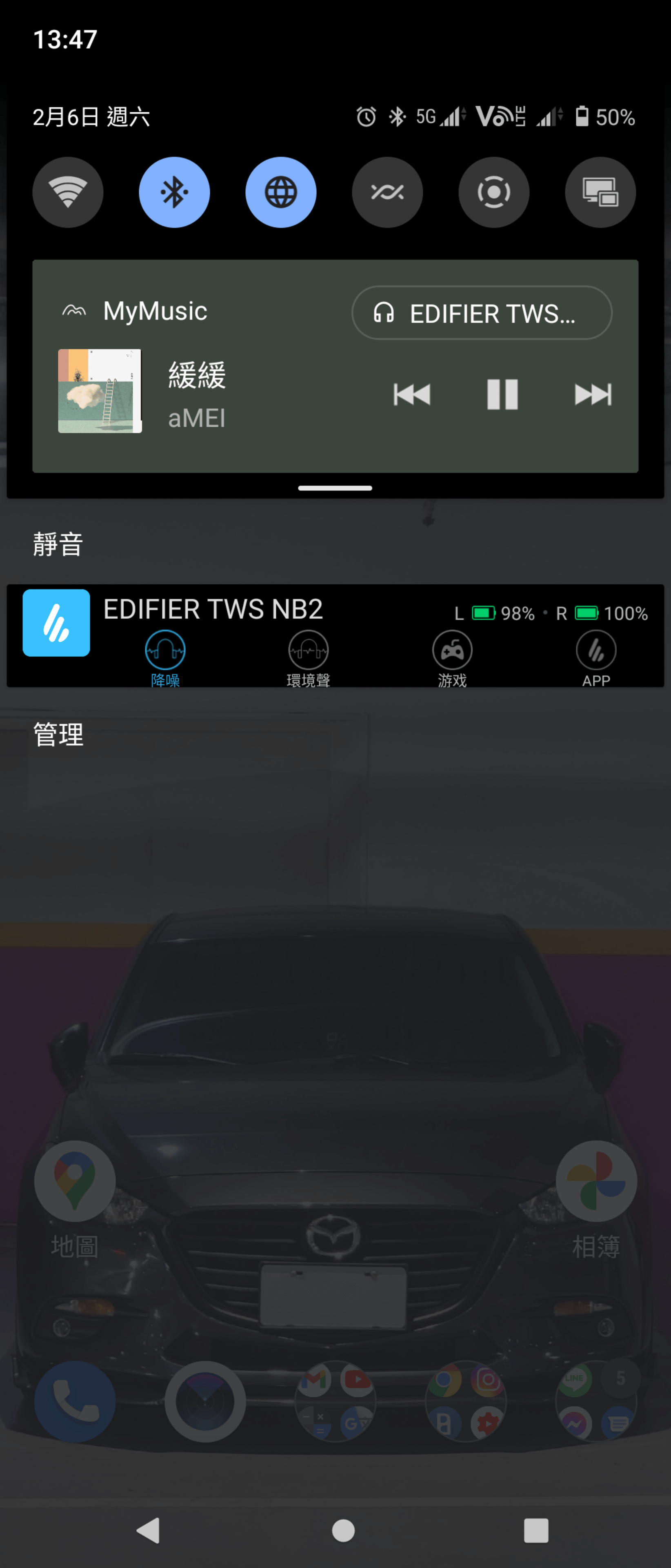Open 管理 notification management
Viewport: 671px width, 1568px height.
pyautogui.click(x=58, y=735)
